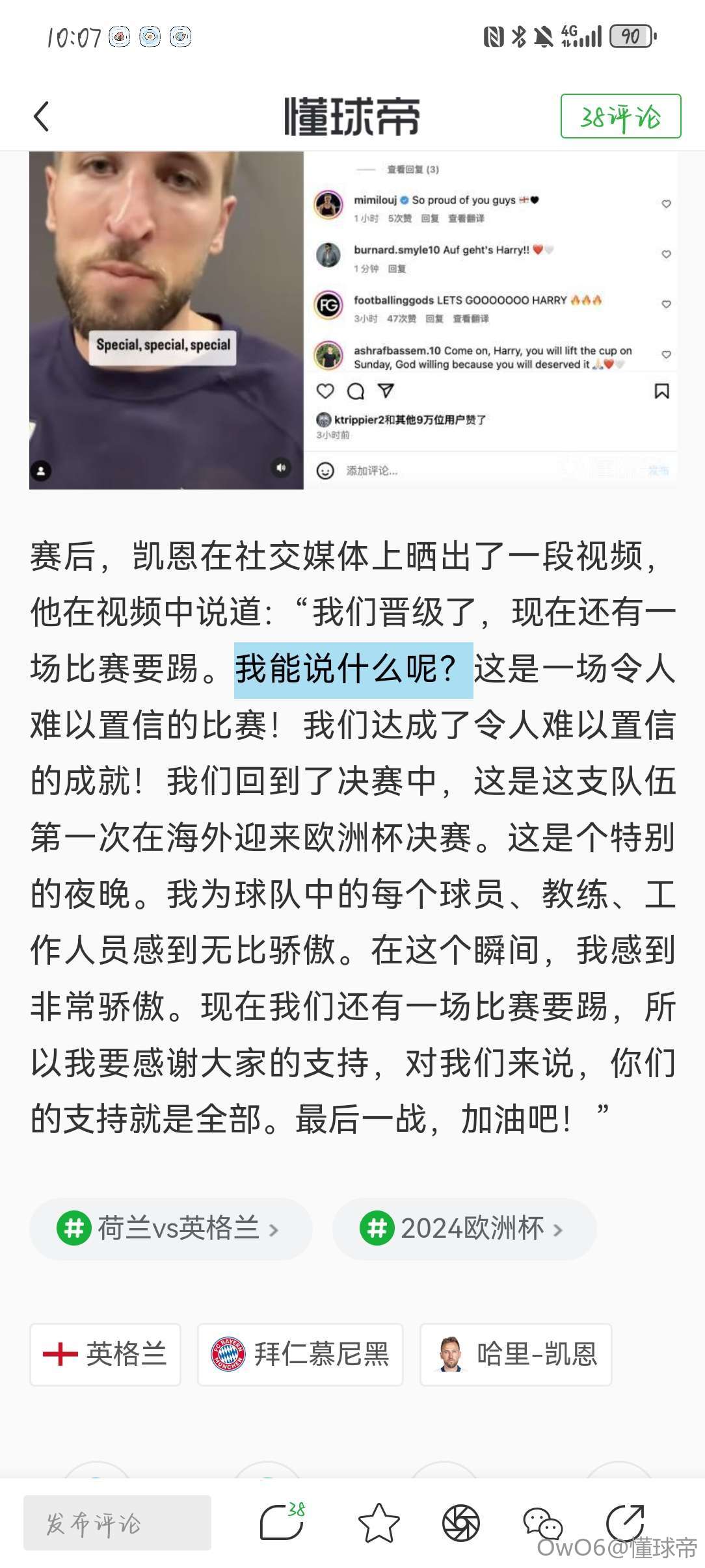Viewport: 705px width, 1568px height.
Task: Tap the camera shutter icon in bottom bar
Action: click(x=460, y=1522)
